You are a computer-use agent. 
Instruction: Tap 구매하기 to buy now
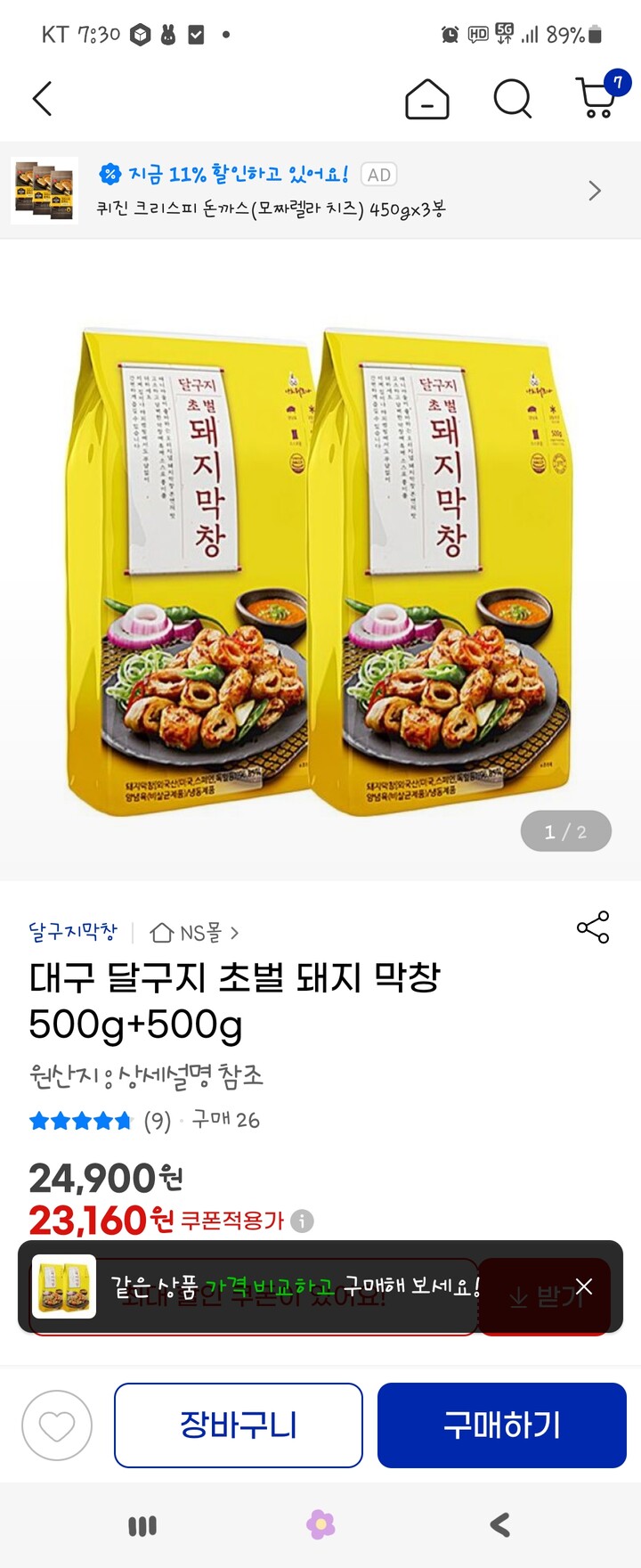(x=502, y=1425)
